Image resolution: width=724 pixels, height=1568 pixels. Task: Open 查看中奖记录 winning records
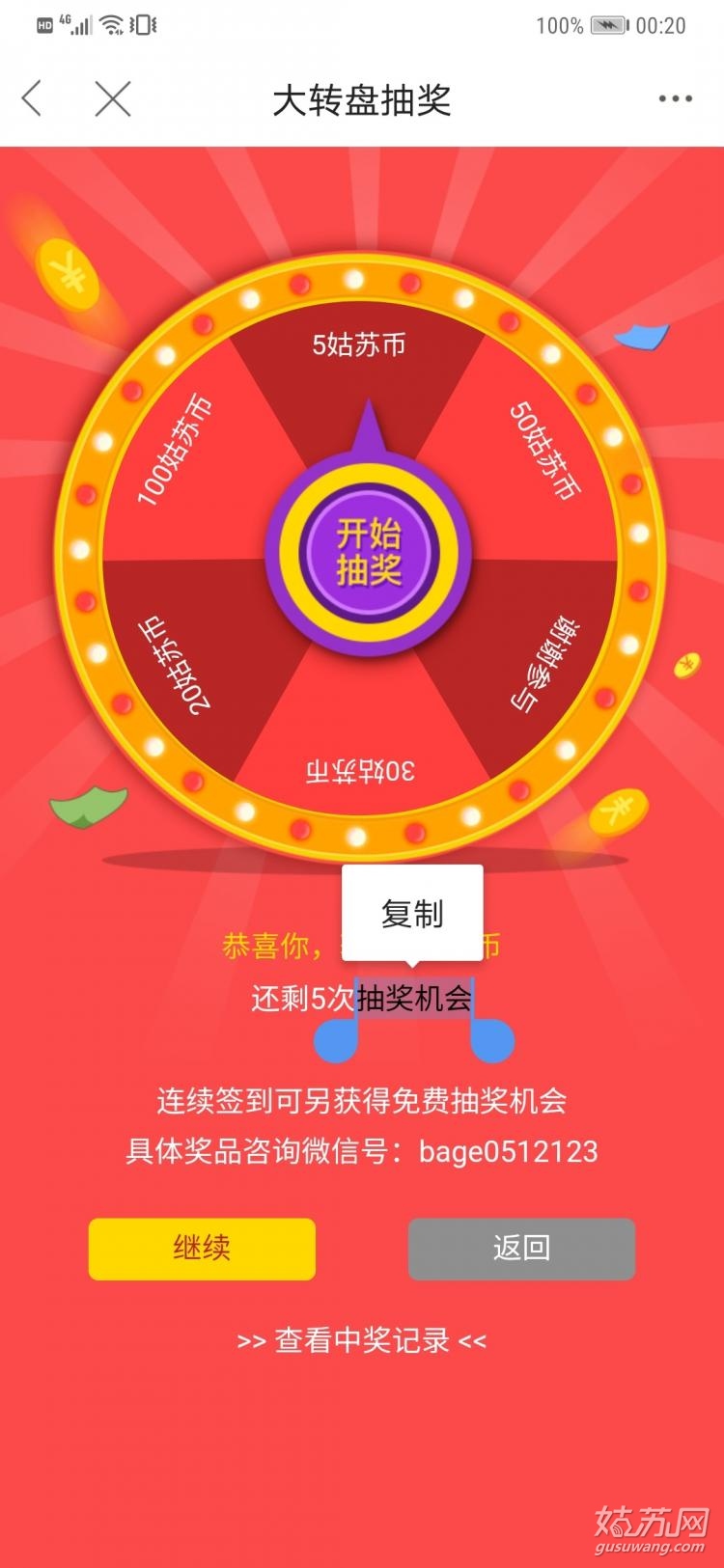(x=362, y=1340)
